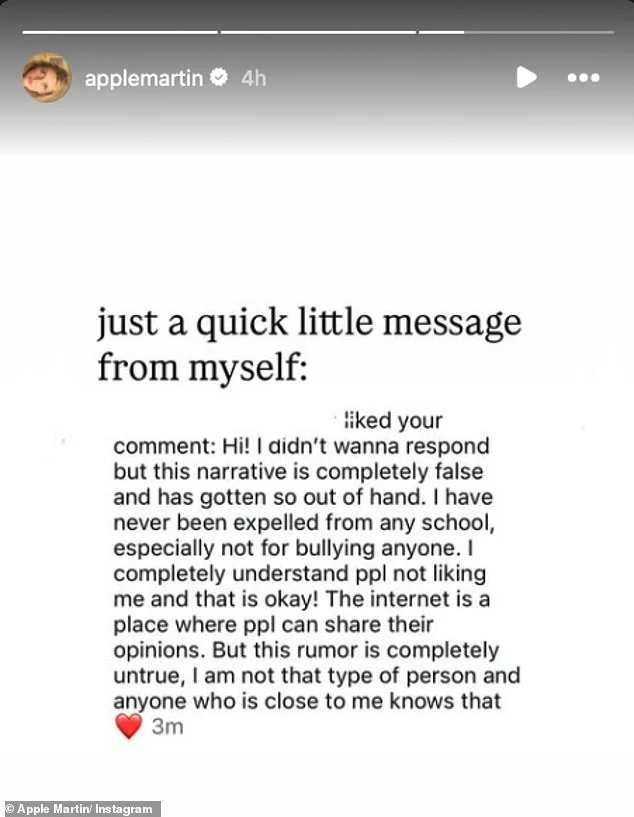Tap the applemartin username
Image resolution: width=634 pixels, height=817 pixels.
click(144, 78)
